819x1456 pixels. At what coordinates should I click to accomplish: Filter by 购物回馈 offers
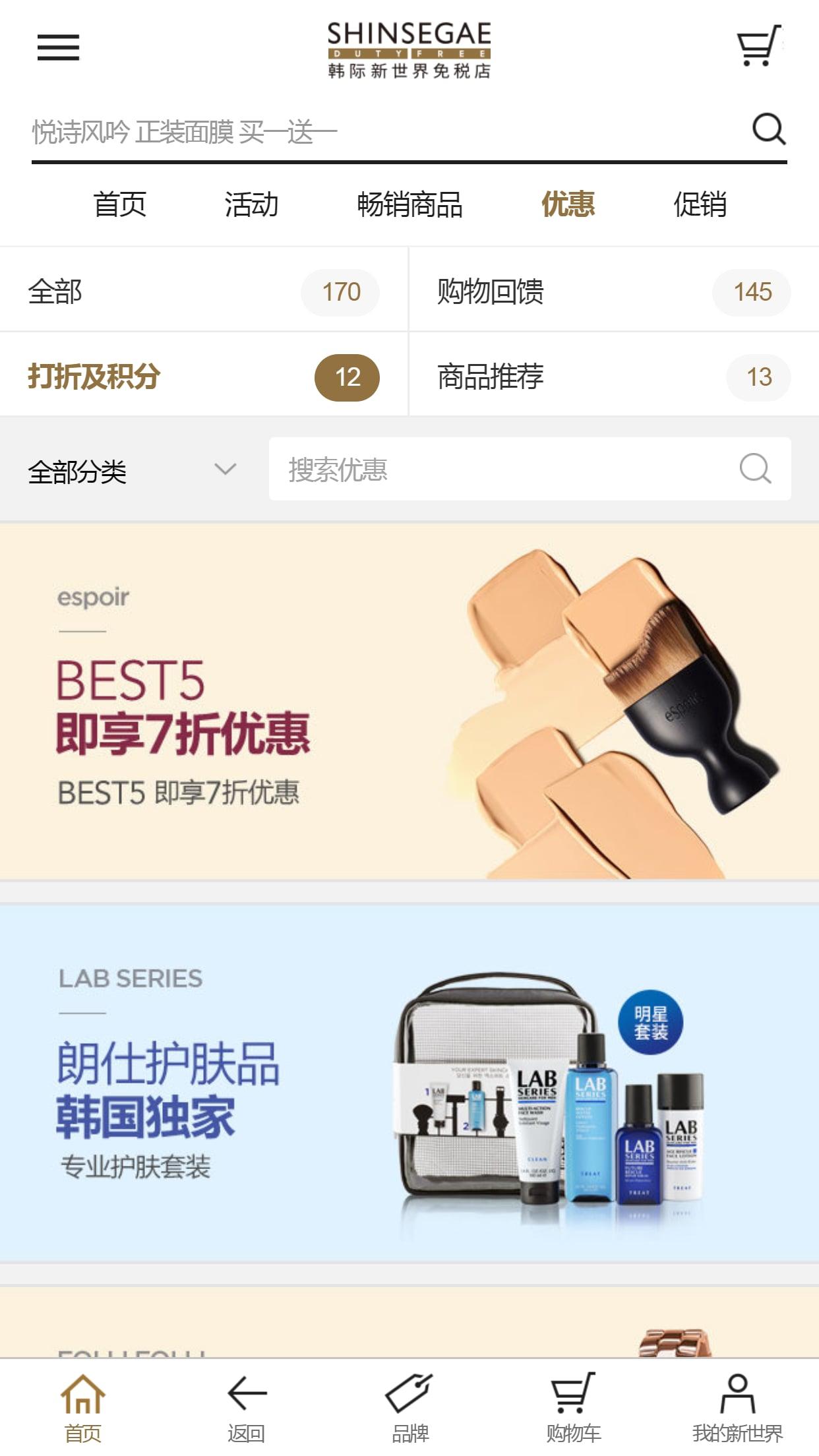613,291
